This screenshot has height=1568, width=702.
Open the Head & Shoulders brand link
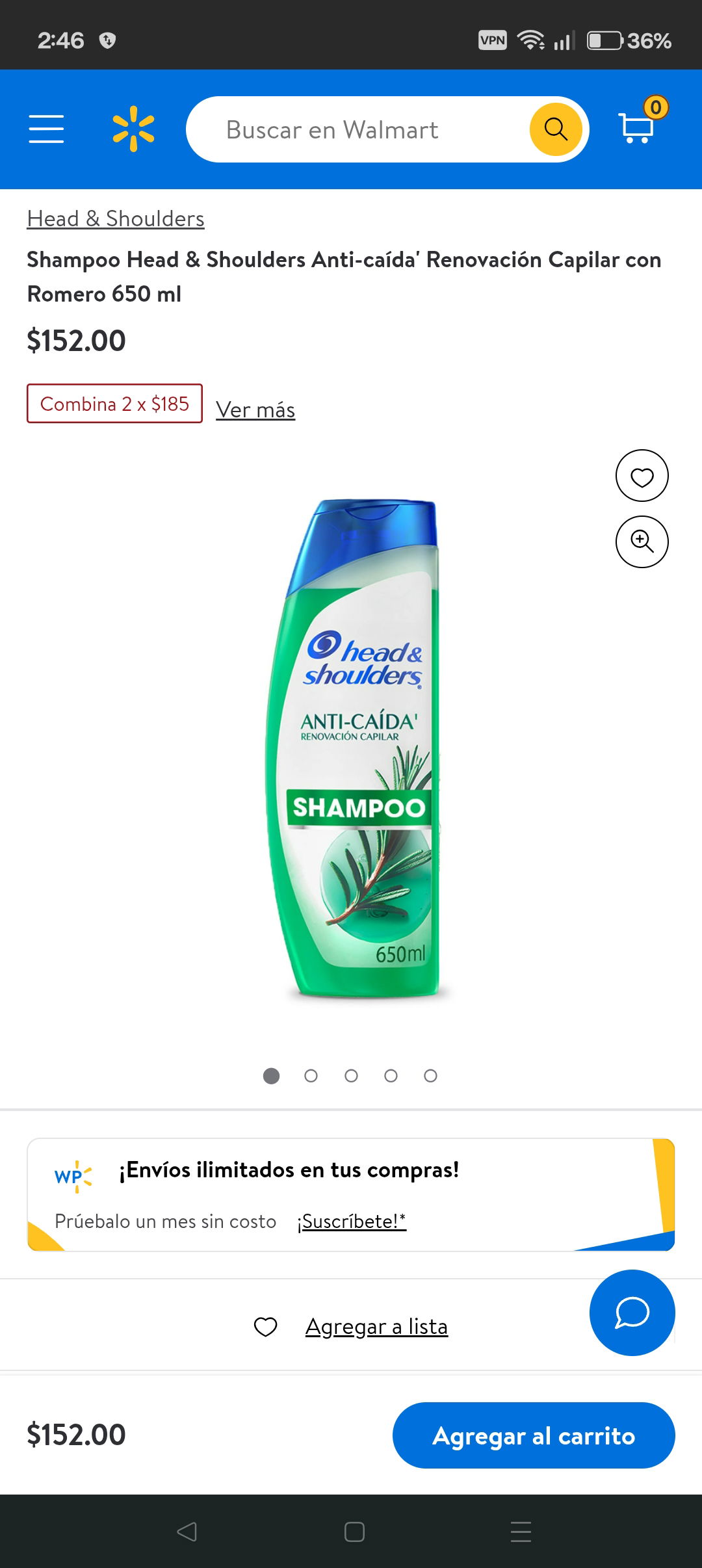tap(116, 218)
